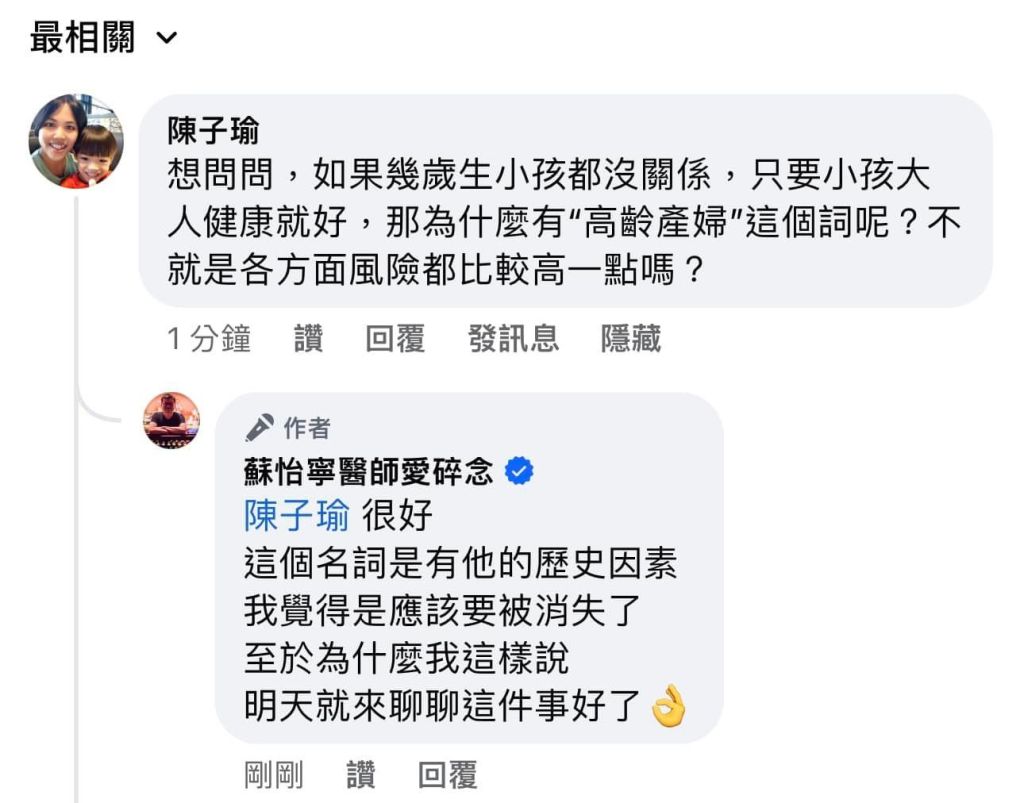Send 陳子瑜 a message with 發訊息
Viewport: 1024px width, 803px height.
(513, 339)
